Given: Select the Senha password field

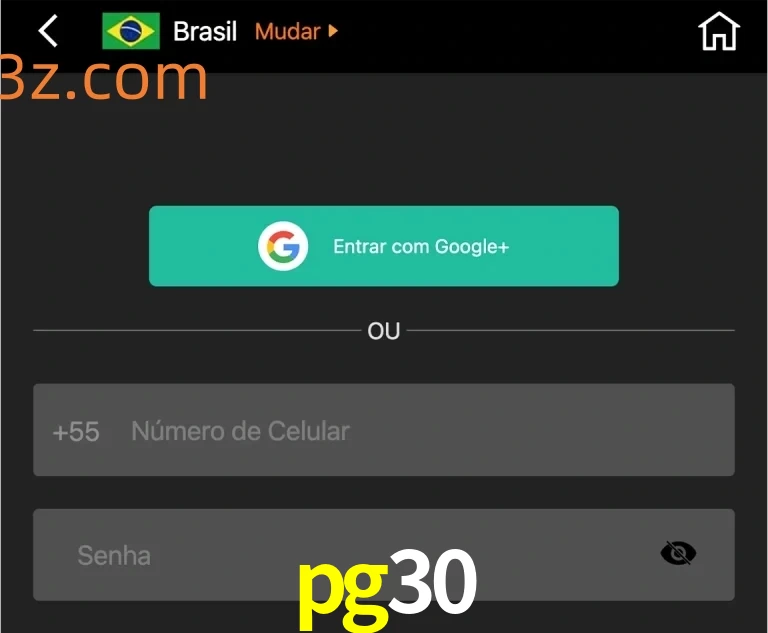Looking at the screenshot, I should point(340,555).
